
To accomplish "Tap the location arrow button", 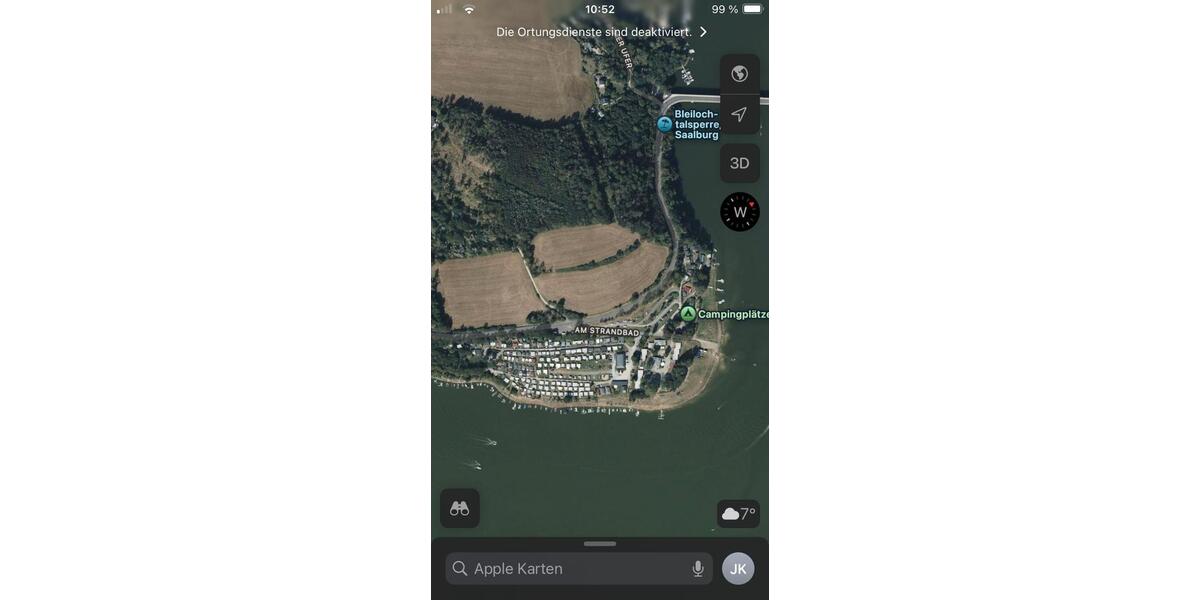I will click(x=739, y=114).
